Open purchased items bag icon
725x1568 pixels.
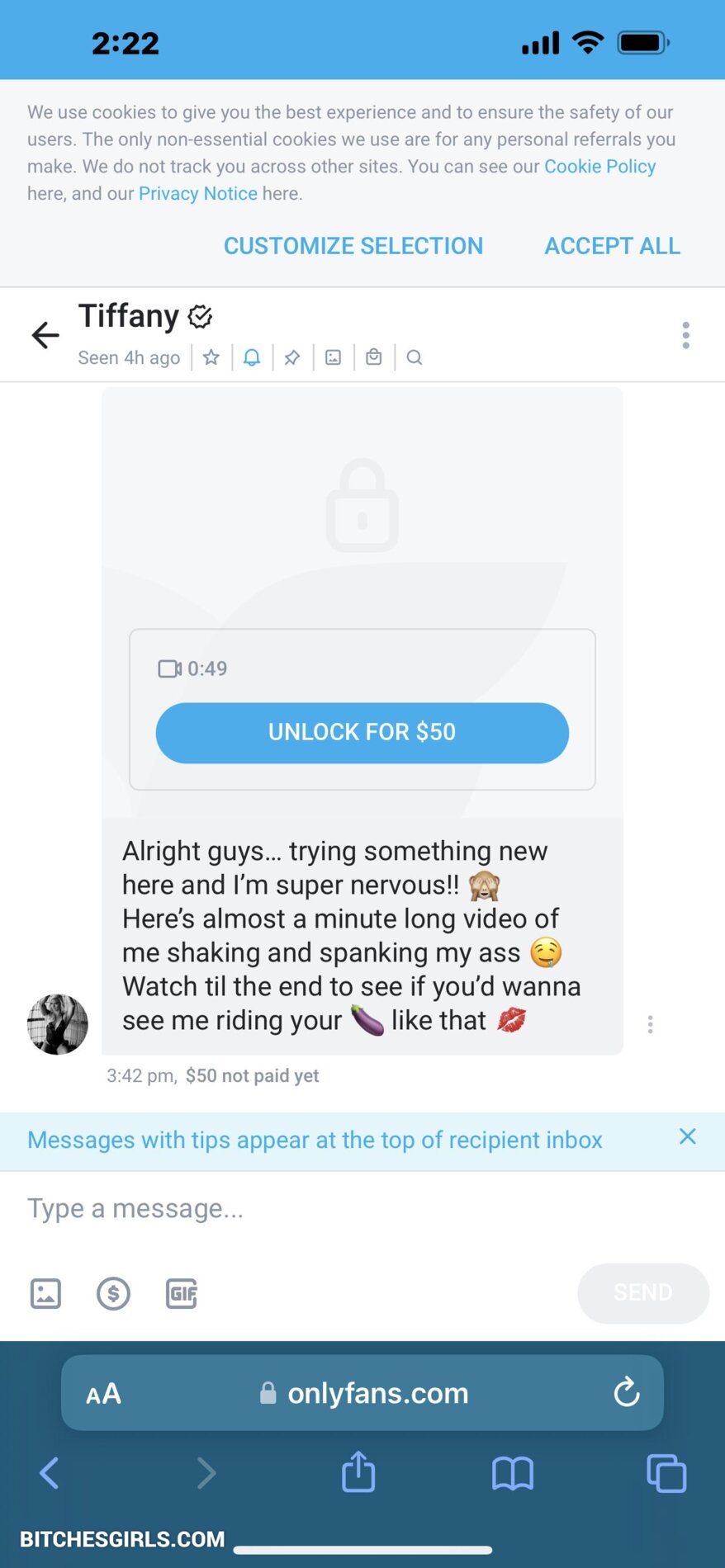[x=374, y=357]
